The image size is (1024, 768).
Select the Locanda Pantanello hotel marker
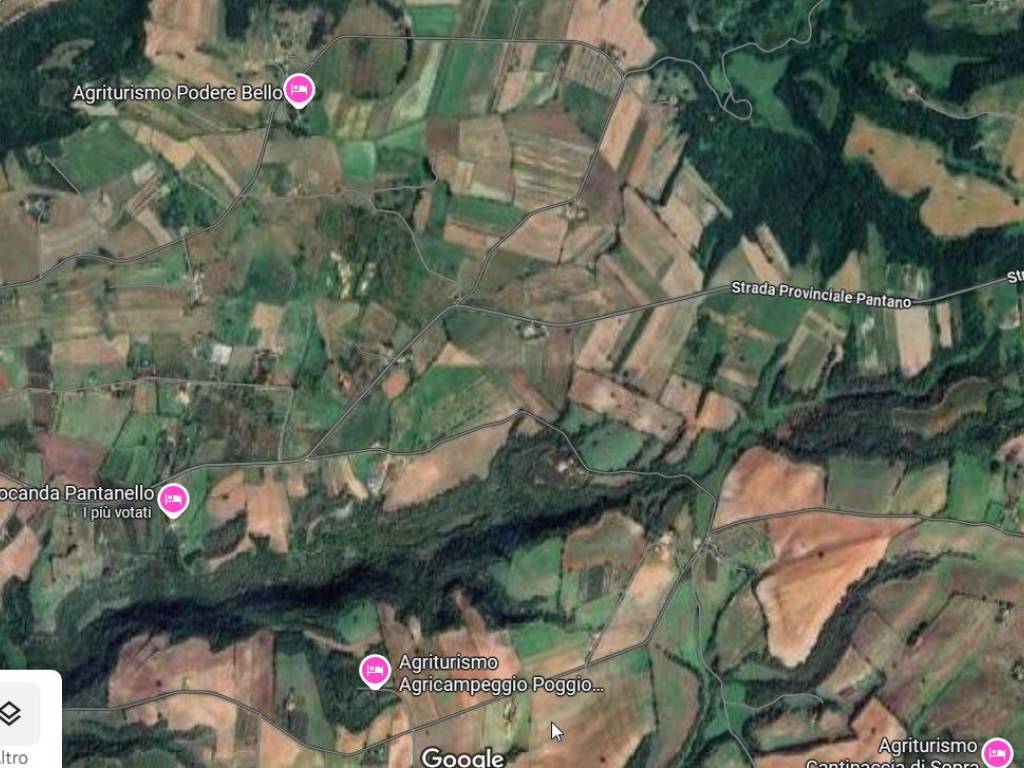coord(174,498)
